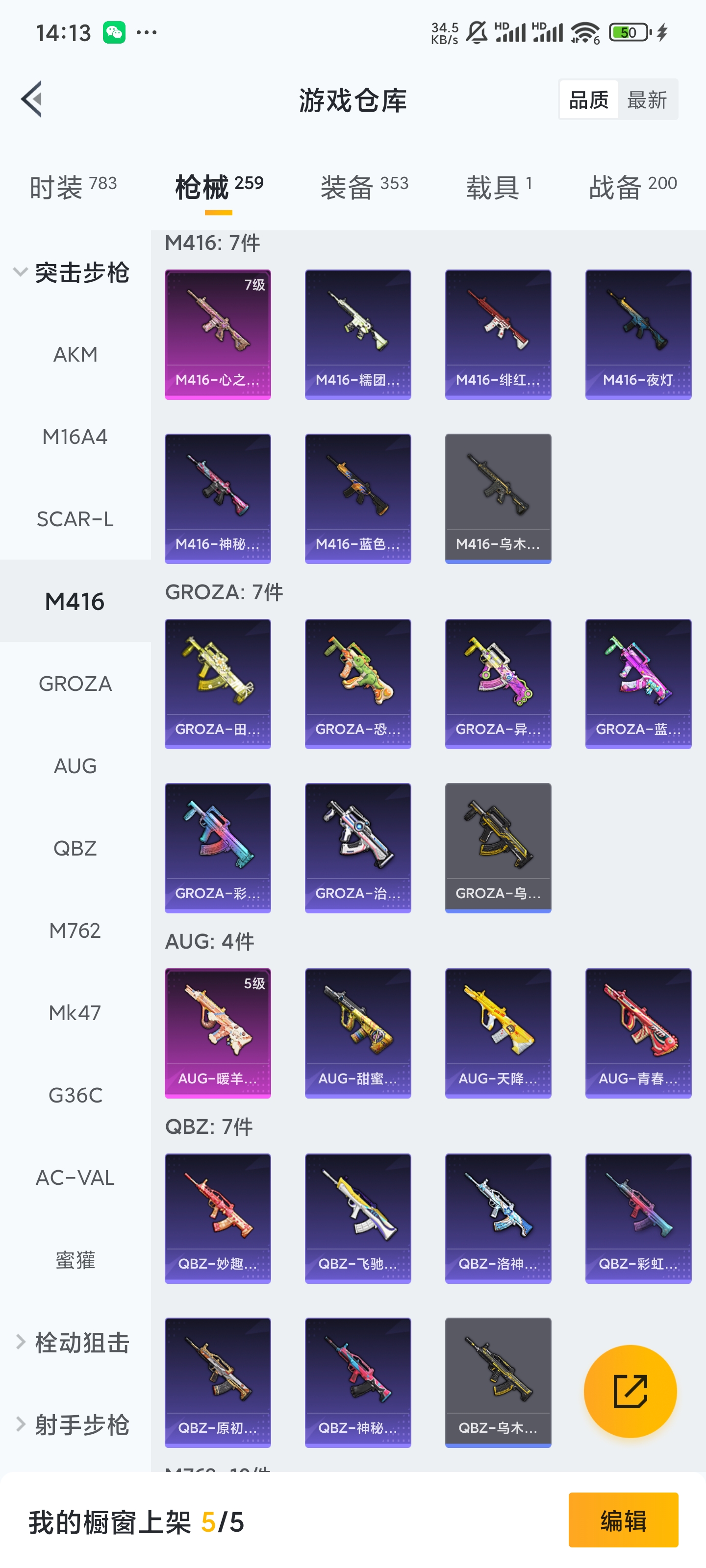The width and height of the screenshot is (706, 1568).
Task: Sort by 最新 (newest)
Action: 647,99
